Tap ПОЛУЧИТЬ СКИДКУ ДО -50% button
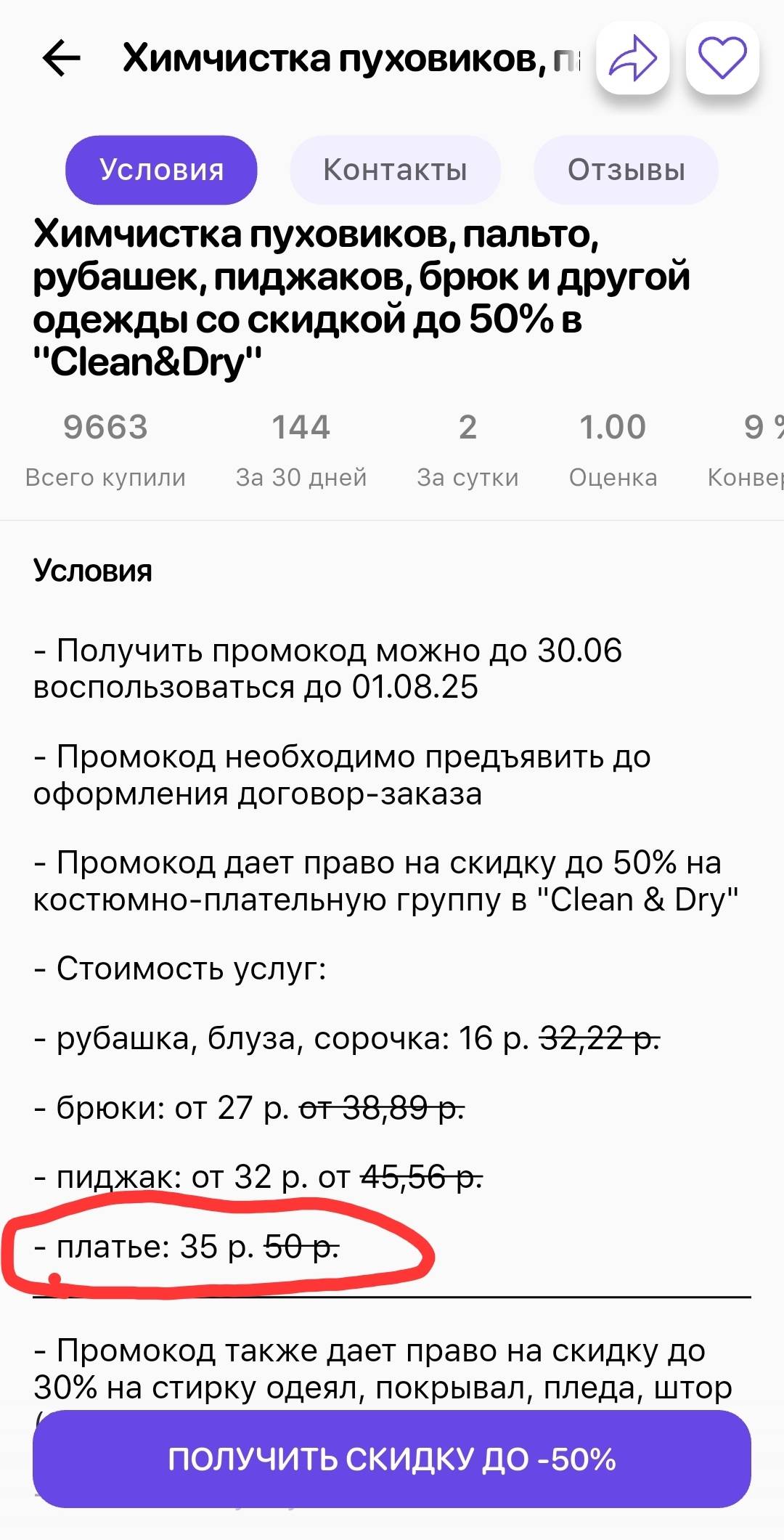The height and width of the screenshot is (1540, 784). pyautogui.click(x=392, y=1459)
